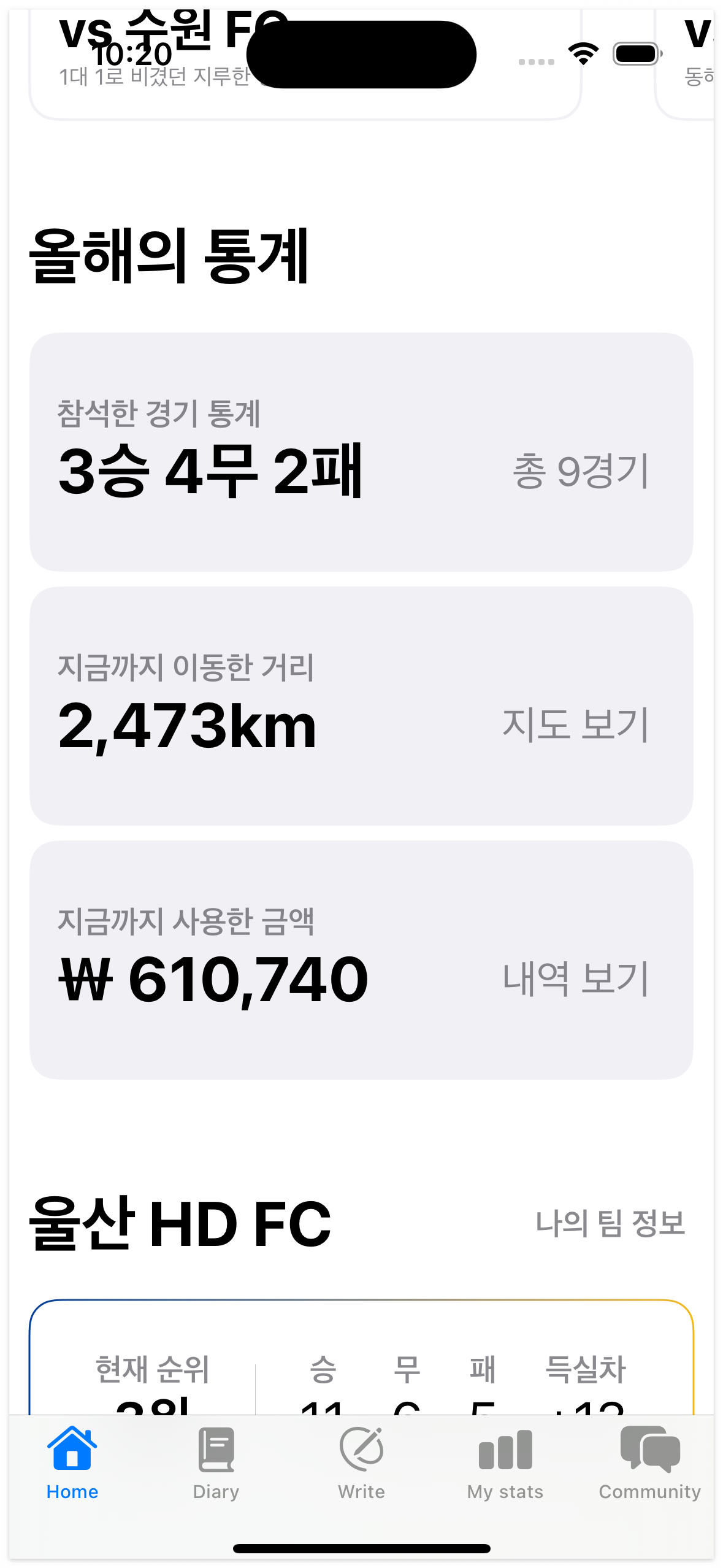
Task: Open 지도 보기 to view the travel map
Action: [x=575, y=726]
